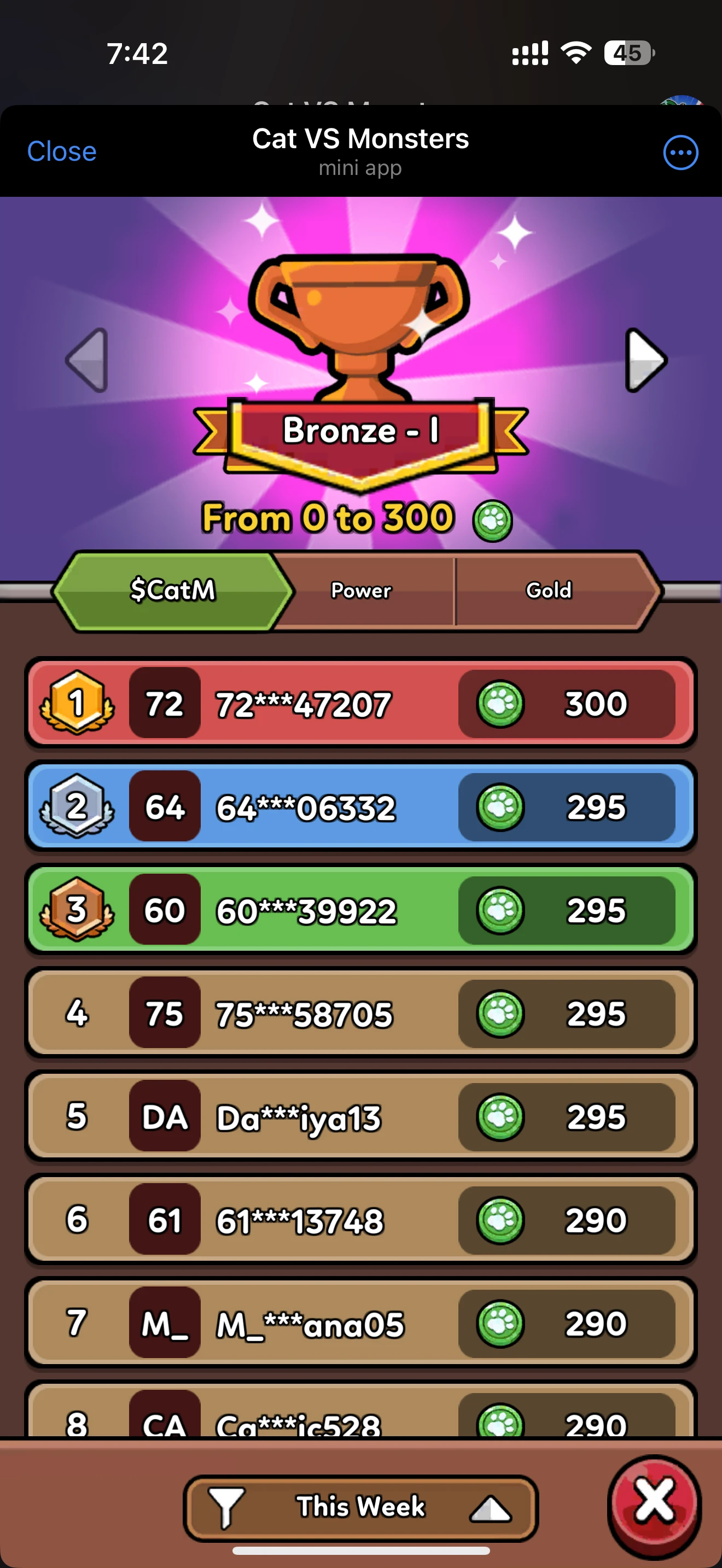The width and height of the screenshot is (722, 1568).
Task: Open fifth-place player Da***iya13
Action: (298, 1118)
